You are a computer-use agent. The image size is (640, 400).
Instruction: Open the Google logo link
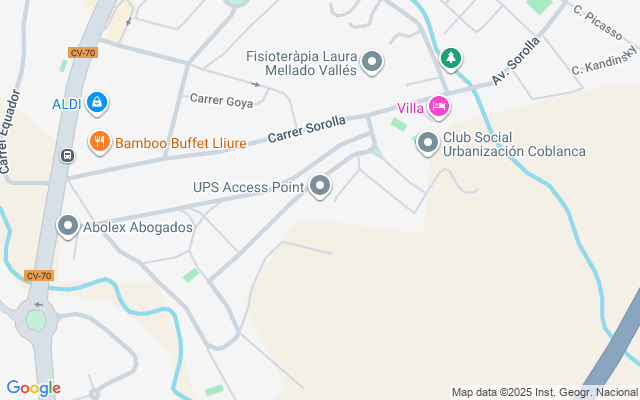click(x=33, y=388)
